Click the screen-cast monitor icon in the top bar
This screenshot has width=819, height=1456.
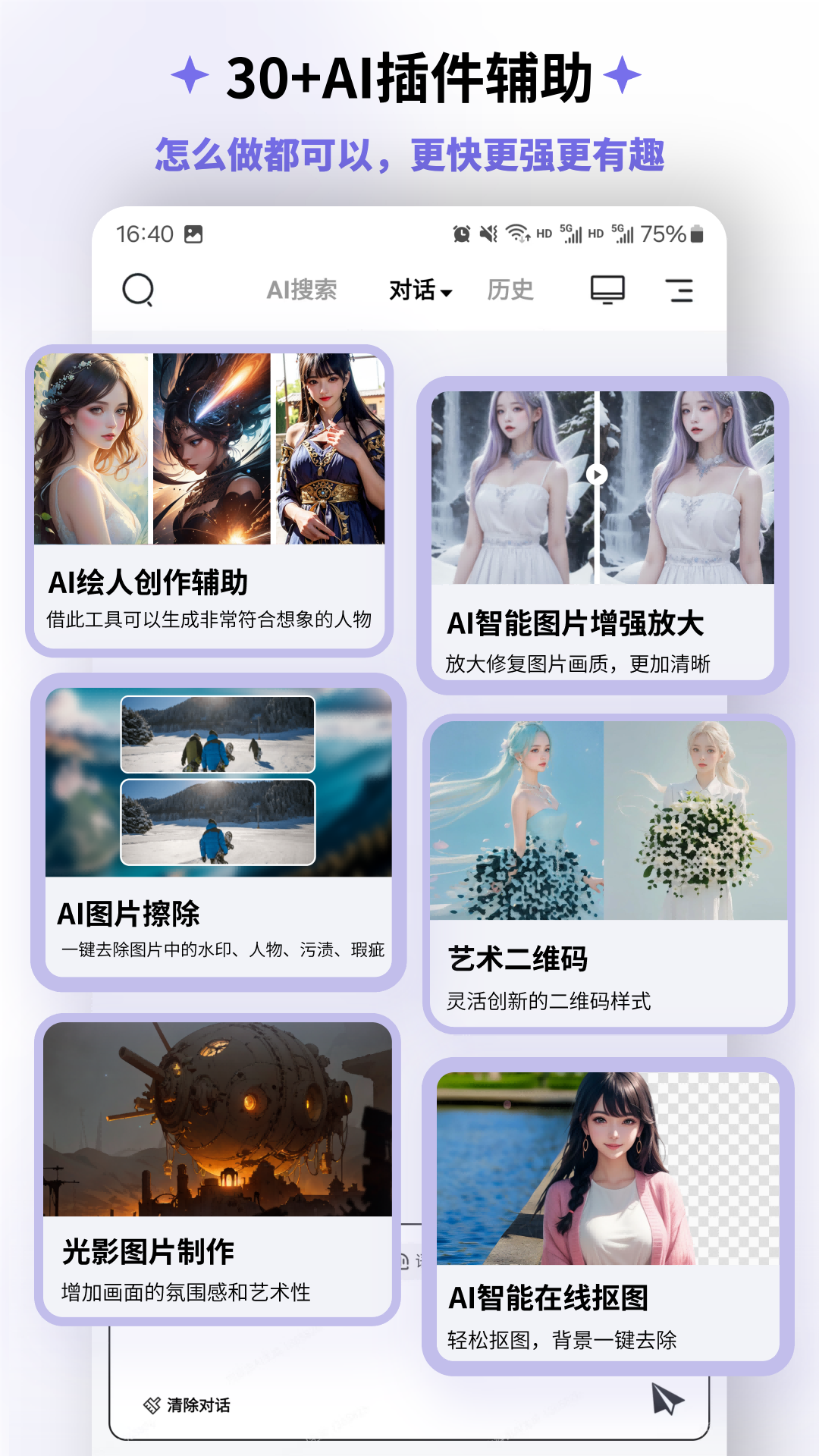(607, 289)
